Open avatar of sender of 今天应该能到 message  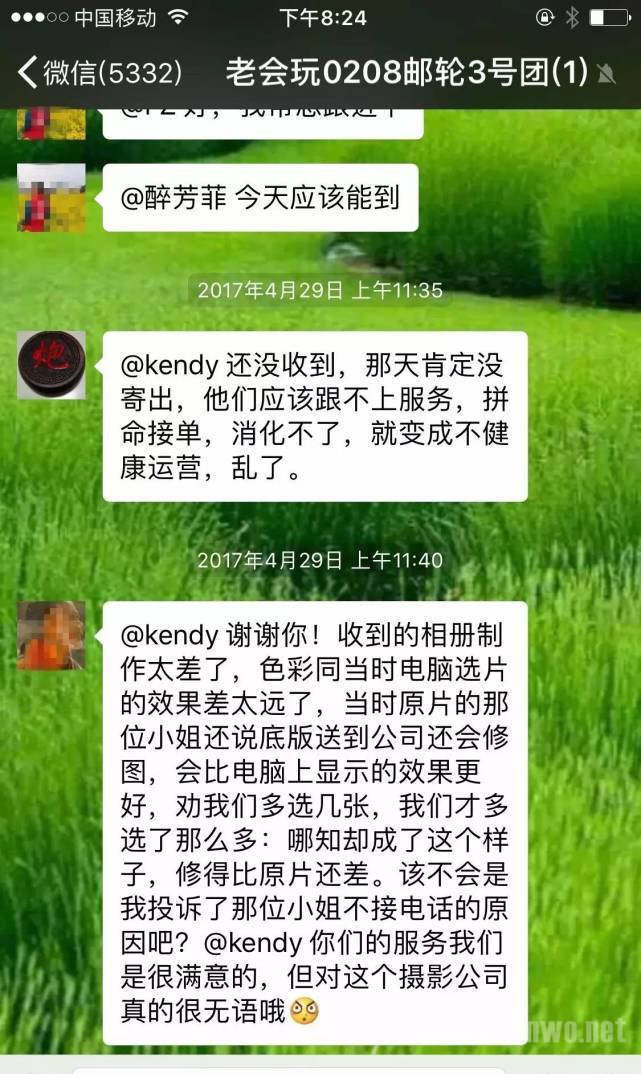click(51, 198)
